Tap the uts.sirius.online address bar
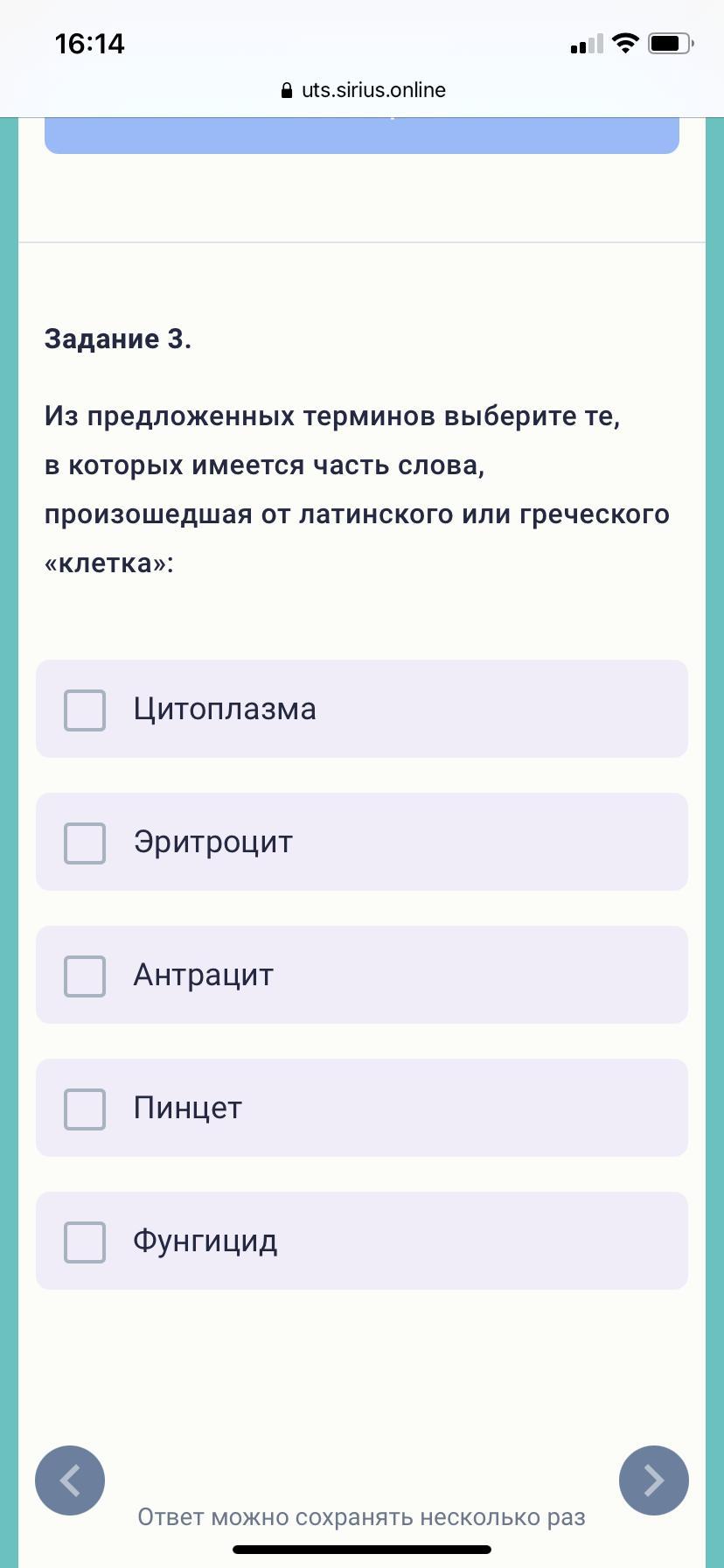Screen dimensions: 724x1568 362,90
